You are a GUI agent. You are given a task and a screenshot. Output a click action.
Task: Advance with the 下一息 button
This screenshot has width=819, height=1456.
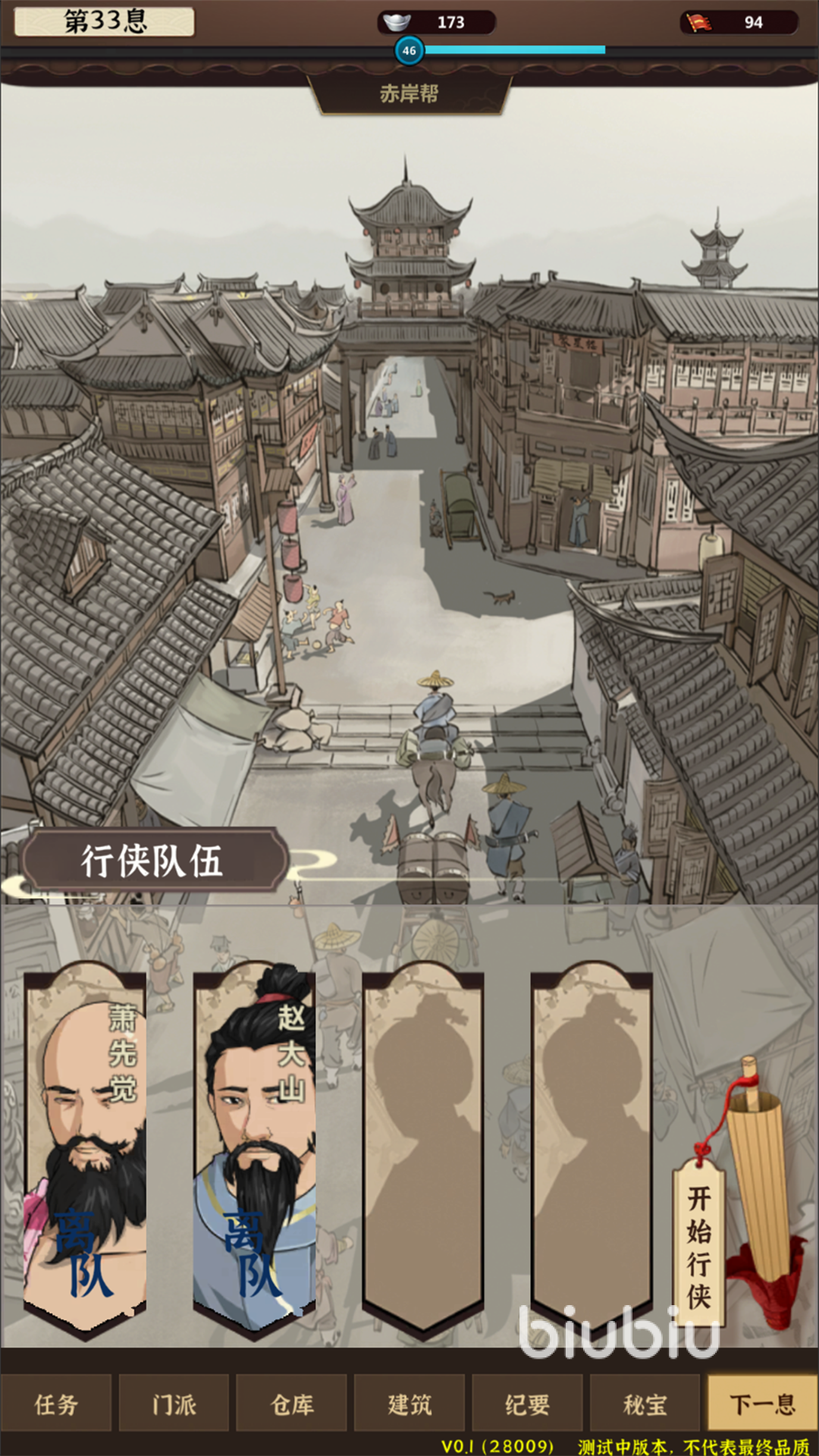tap(762, 1404)
